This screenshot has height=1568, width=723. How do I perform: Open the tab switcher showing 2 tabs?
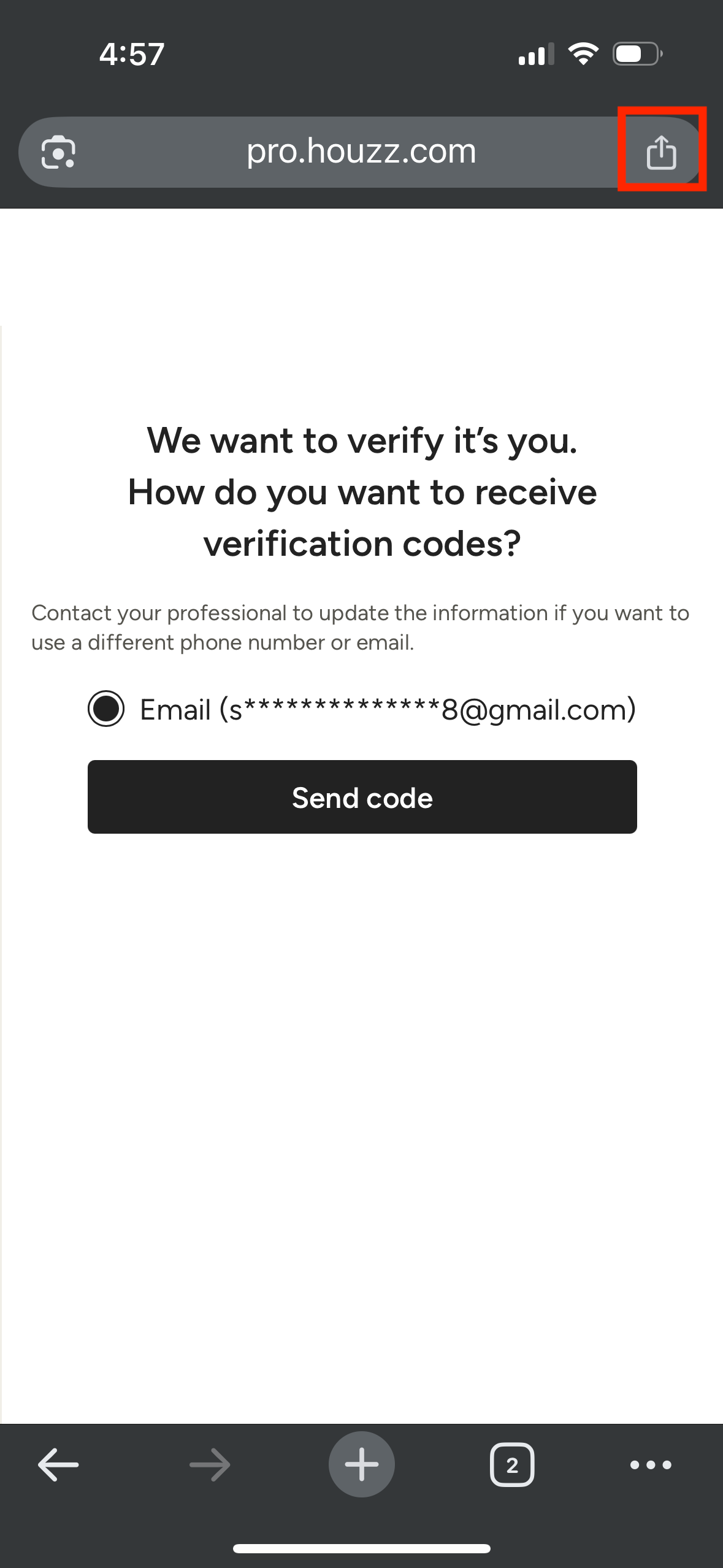[x=512, y=1465]
